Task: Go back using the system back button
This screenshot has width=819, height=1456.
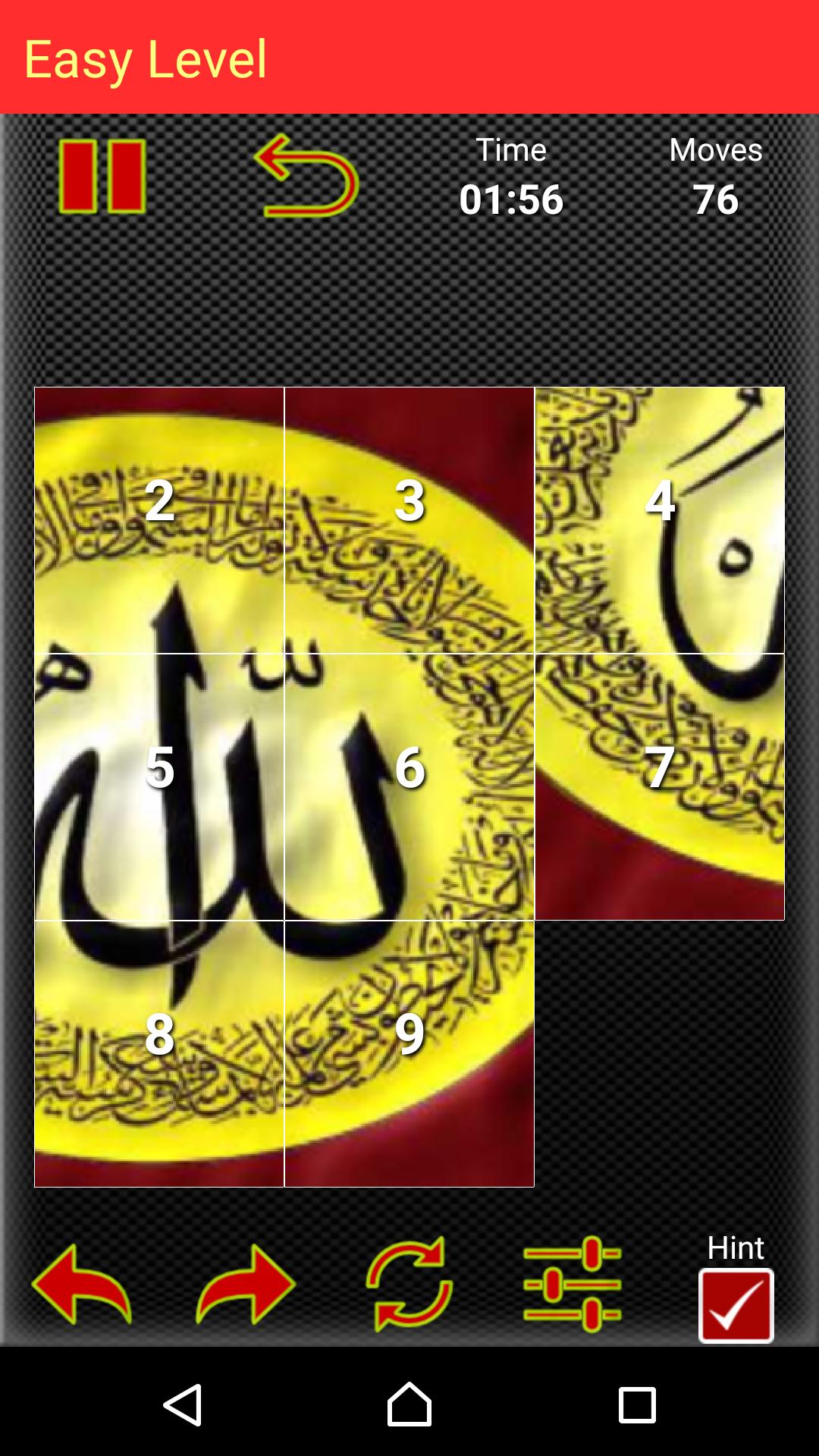Action: (x=183, y=1404)
